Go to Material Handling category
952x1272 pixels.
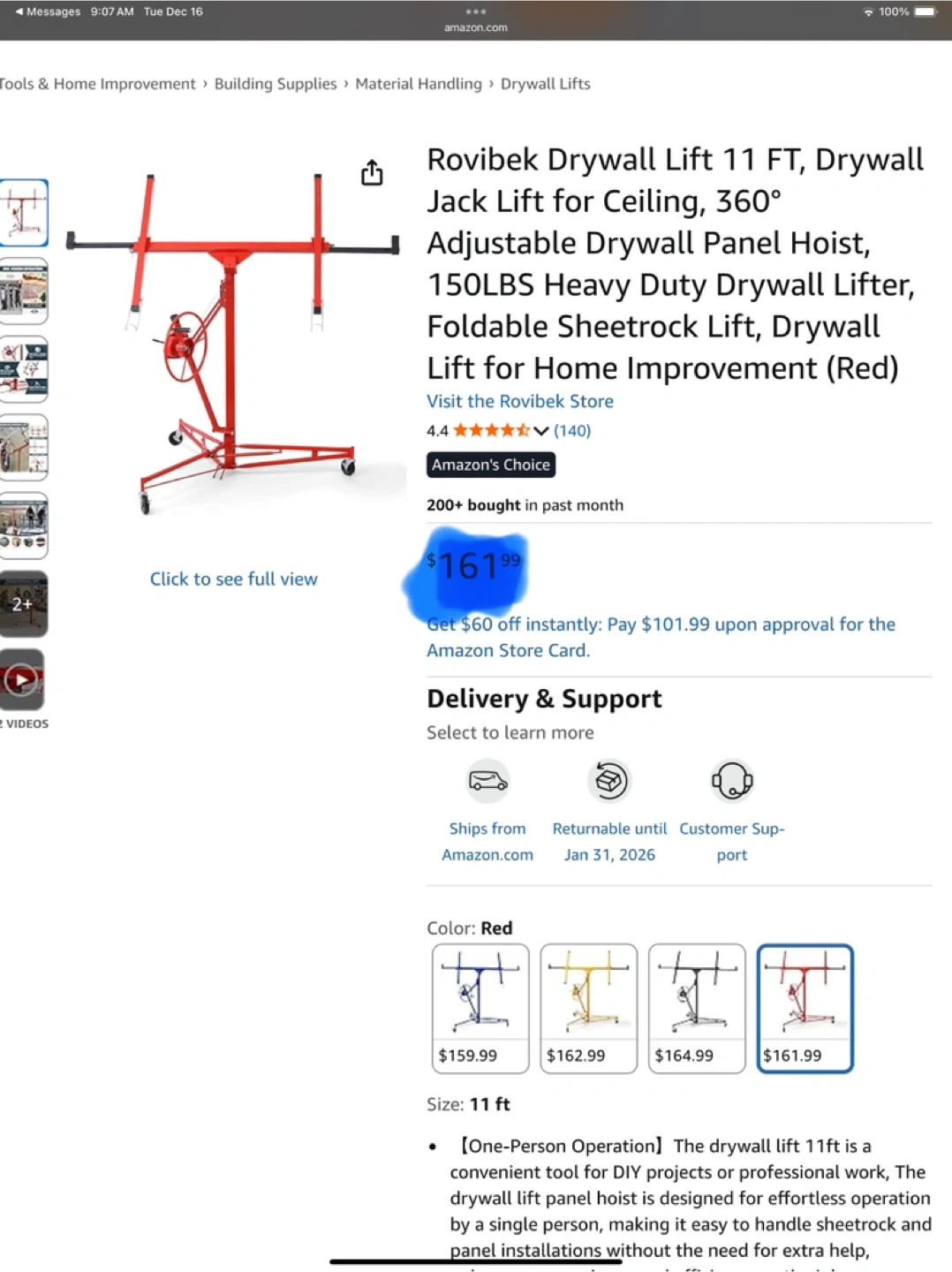coord(419,84)
